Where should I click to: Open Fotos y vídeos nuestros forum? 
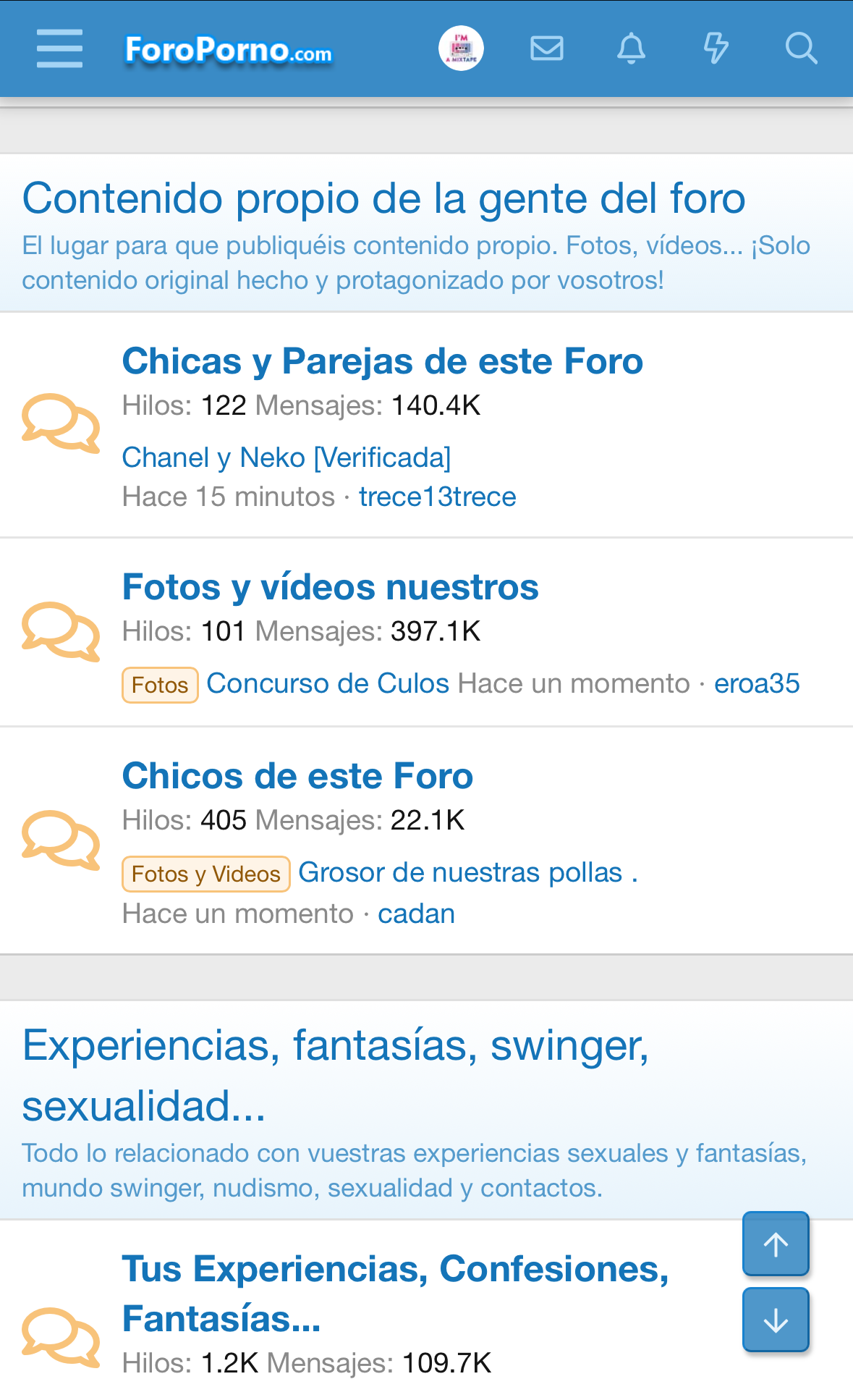(330, 587)
